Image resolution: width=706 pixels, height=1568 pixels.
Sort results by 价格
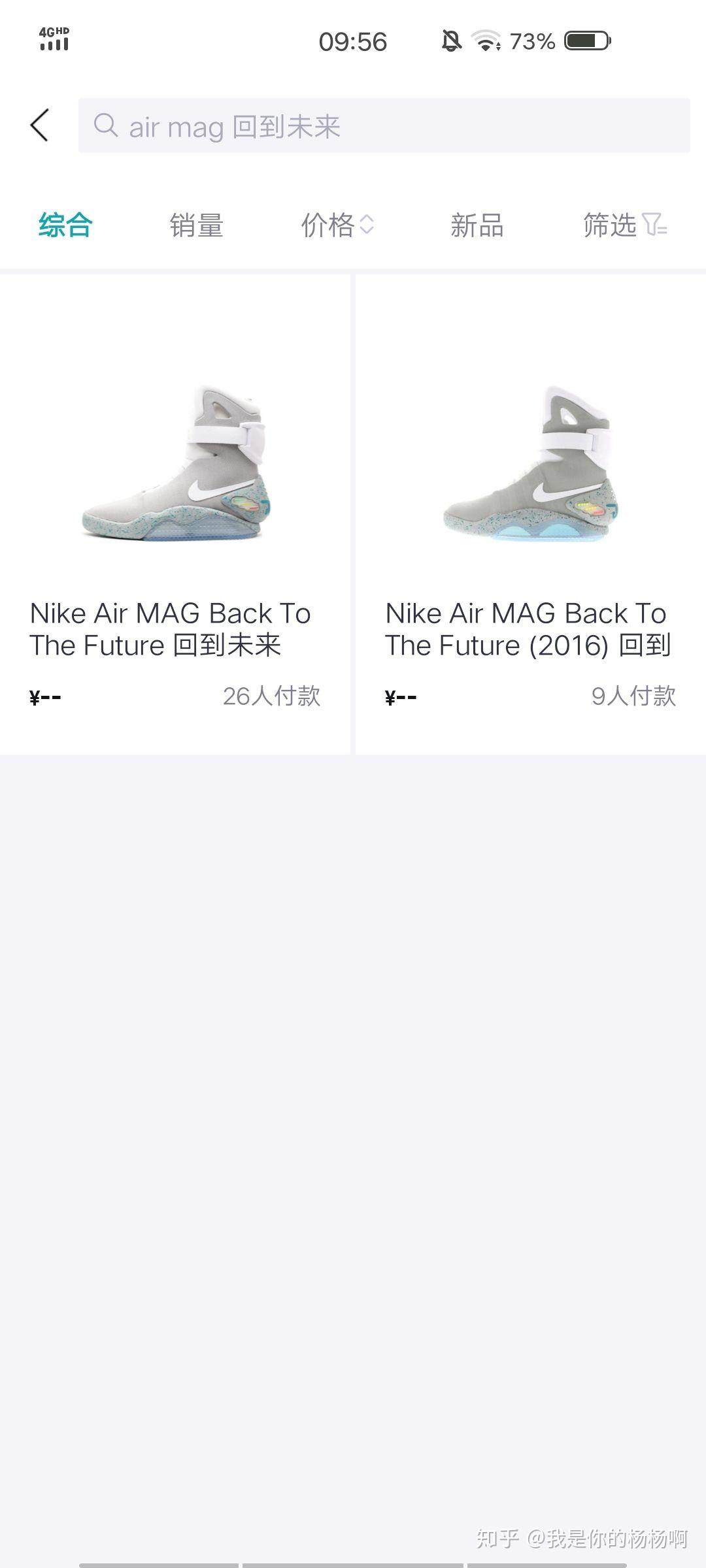pos(337,225)
